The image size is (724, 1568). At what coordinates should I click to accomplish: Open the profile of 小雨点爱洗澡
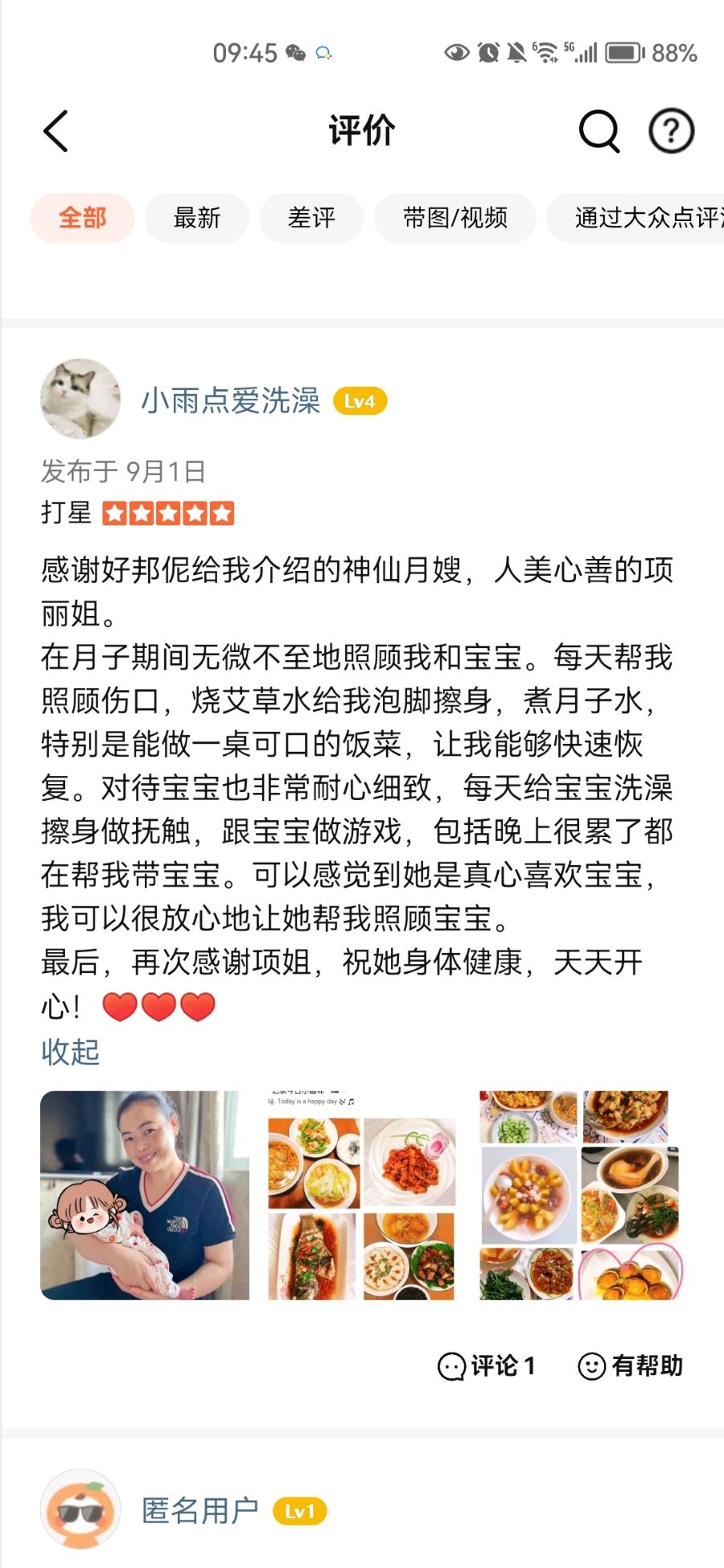(x=231, y=400)
